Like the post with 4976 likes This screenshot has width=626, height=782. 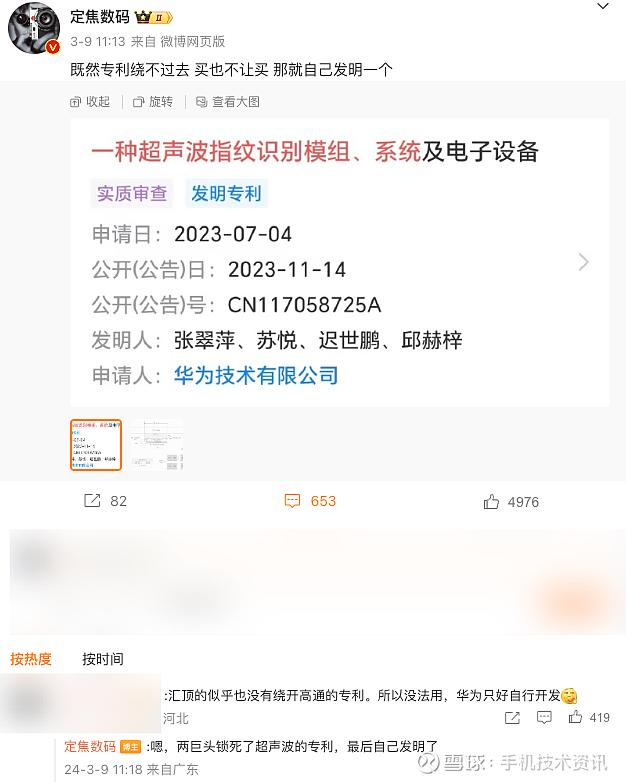511,501
